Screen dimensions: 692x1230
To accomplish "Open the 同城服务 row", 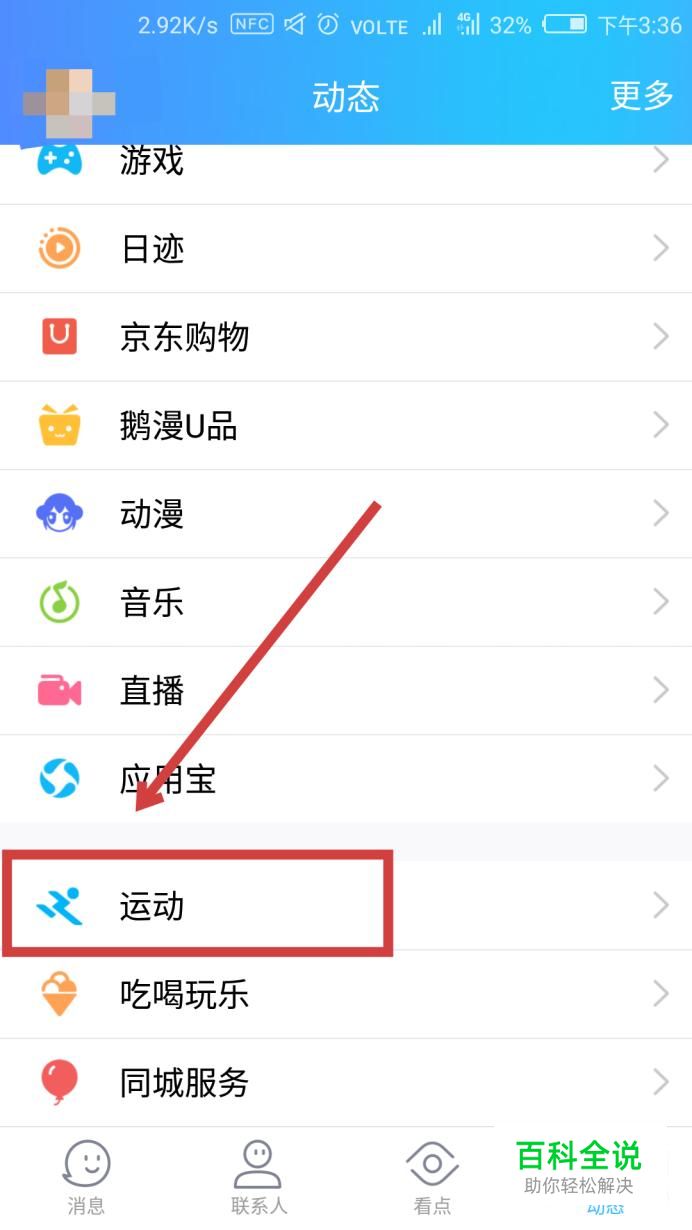I will pyautogui.click(x=345, y=1082).
